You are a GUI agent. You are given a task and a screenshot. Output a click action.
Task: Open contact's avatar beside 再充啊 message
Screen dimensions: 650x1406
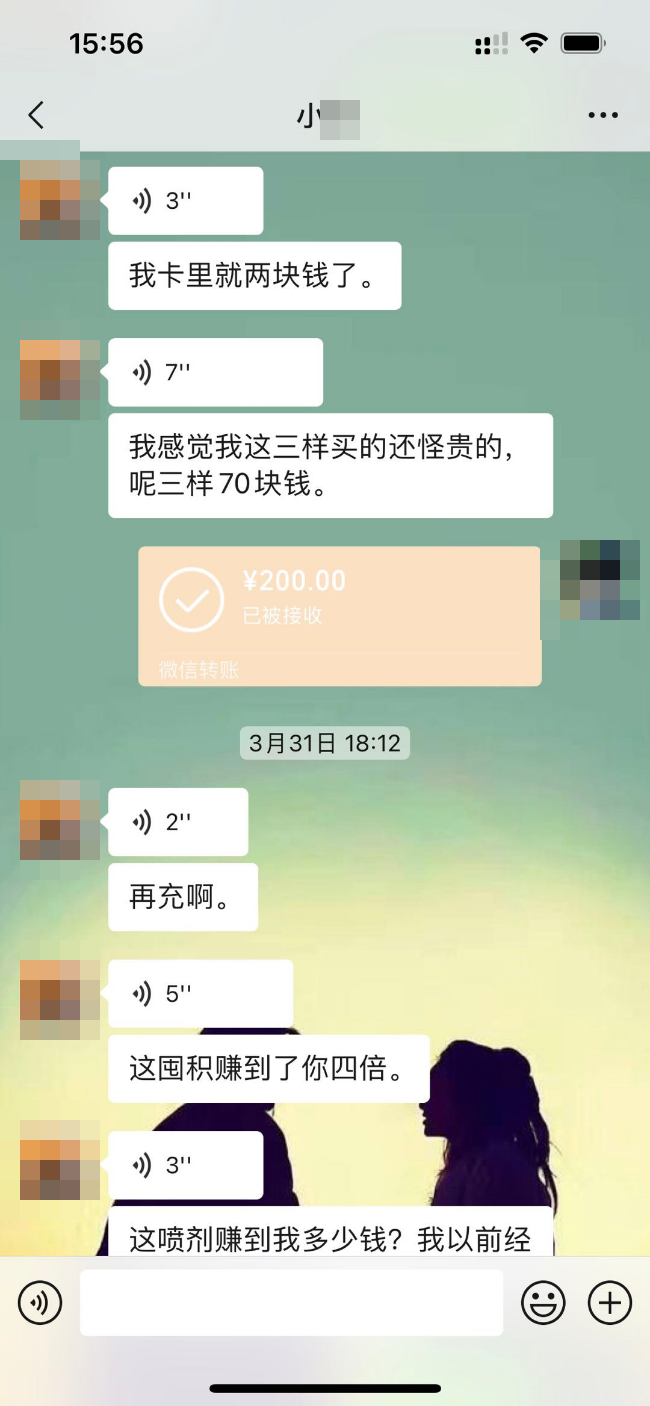[60, 820]
